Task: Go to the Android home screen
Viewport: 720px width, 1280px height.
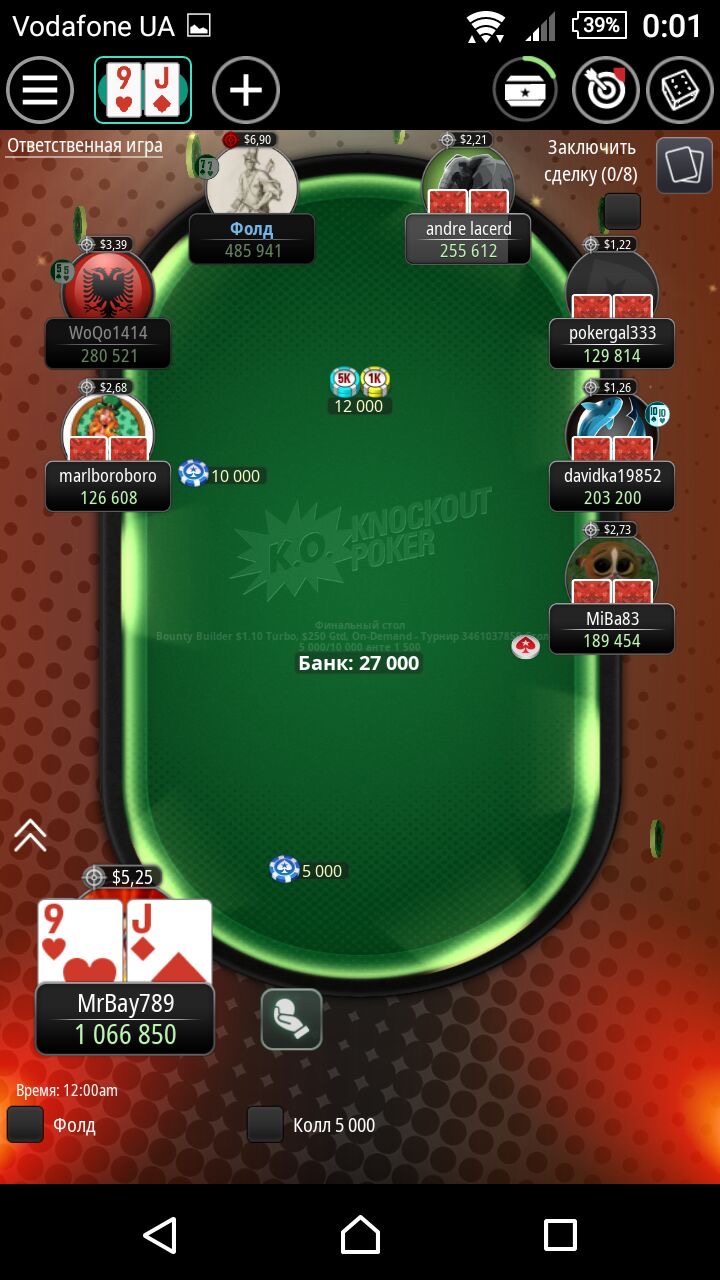Action: tap(360, 1235)
